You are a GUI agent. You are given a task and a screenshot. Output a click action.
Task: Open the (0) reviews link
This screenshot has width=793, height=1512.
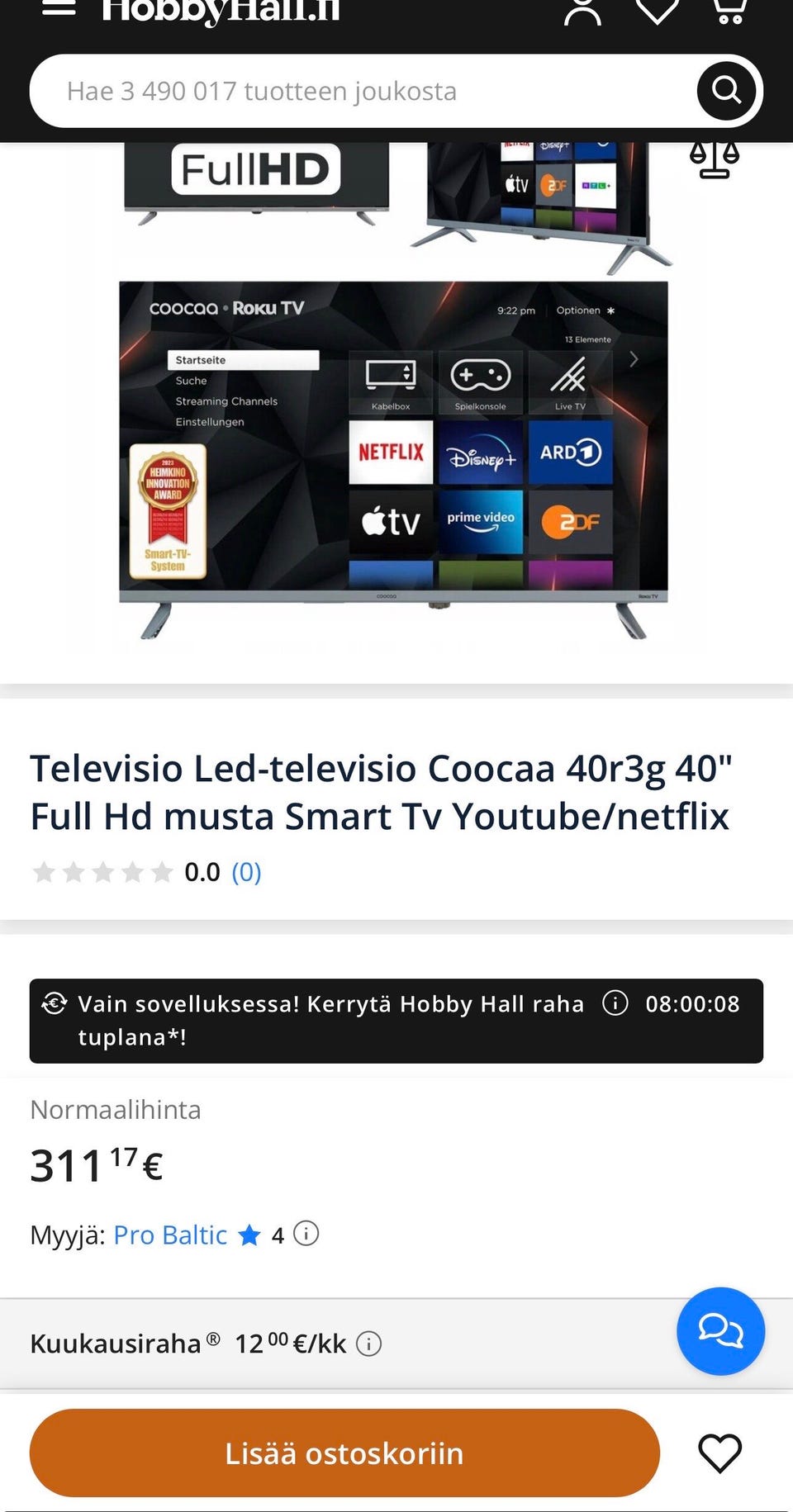pyautogui.click(x=246, y=872)
